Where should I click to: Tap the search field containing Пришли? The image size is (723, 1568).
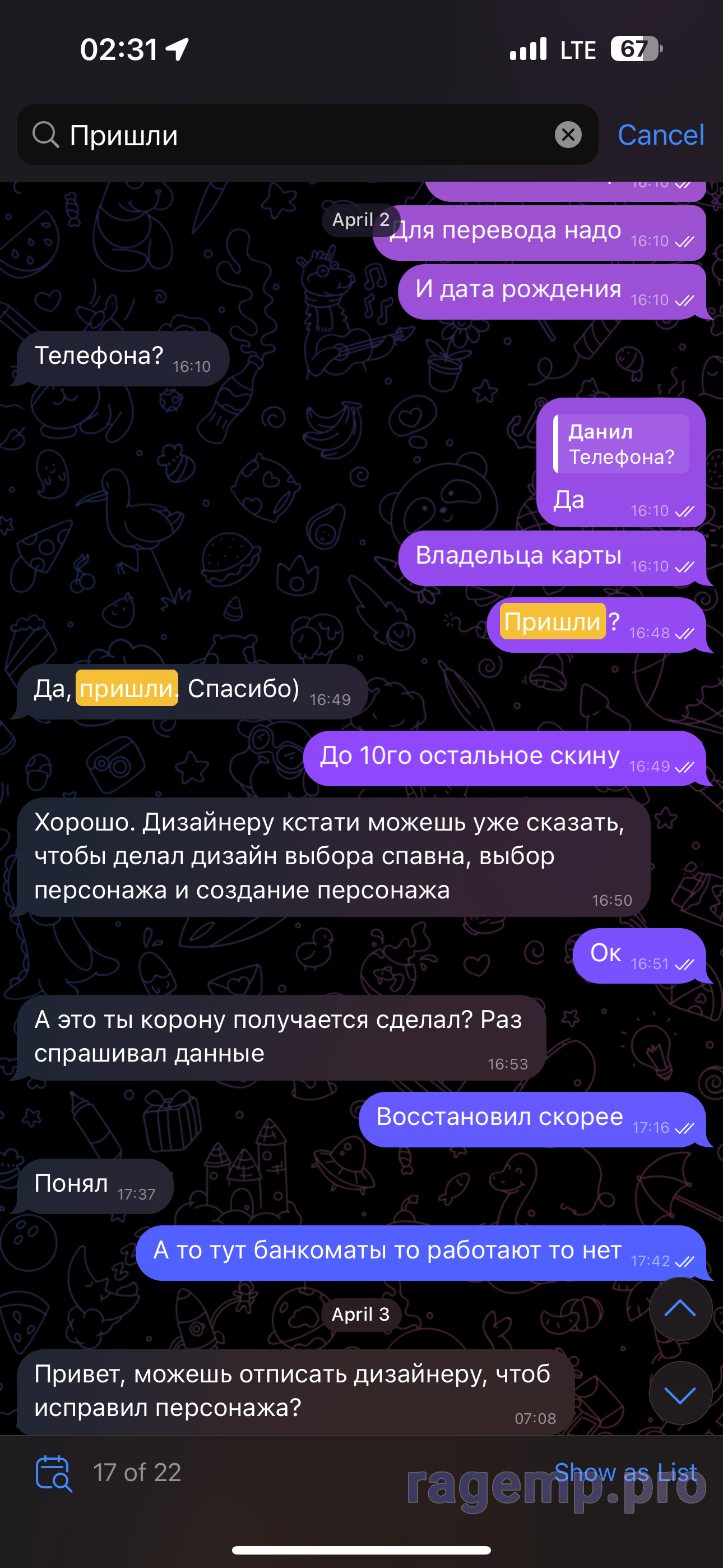(x=307, y=135)
